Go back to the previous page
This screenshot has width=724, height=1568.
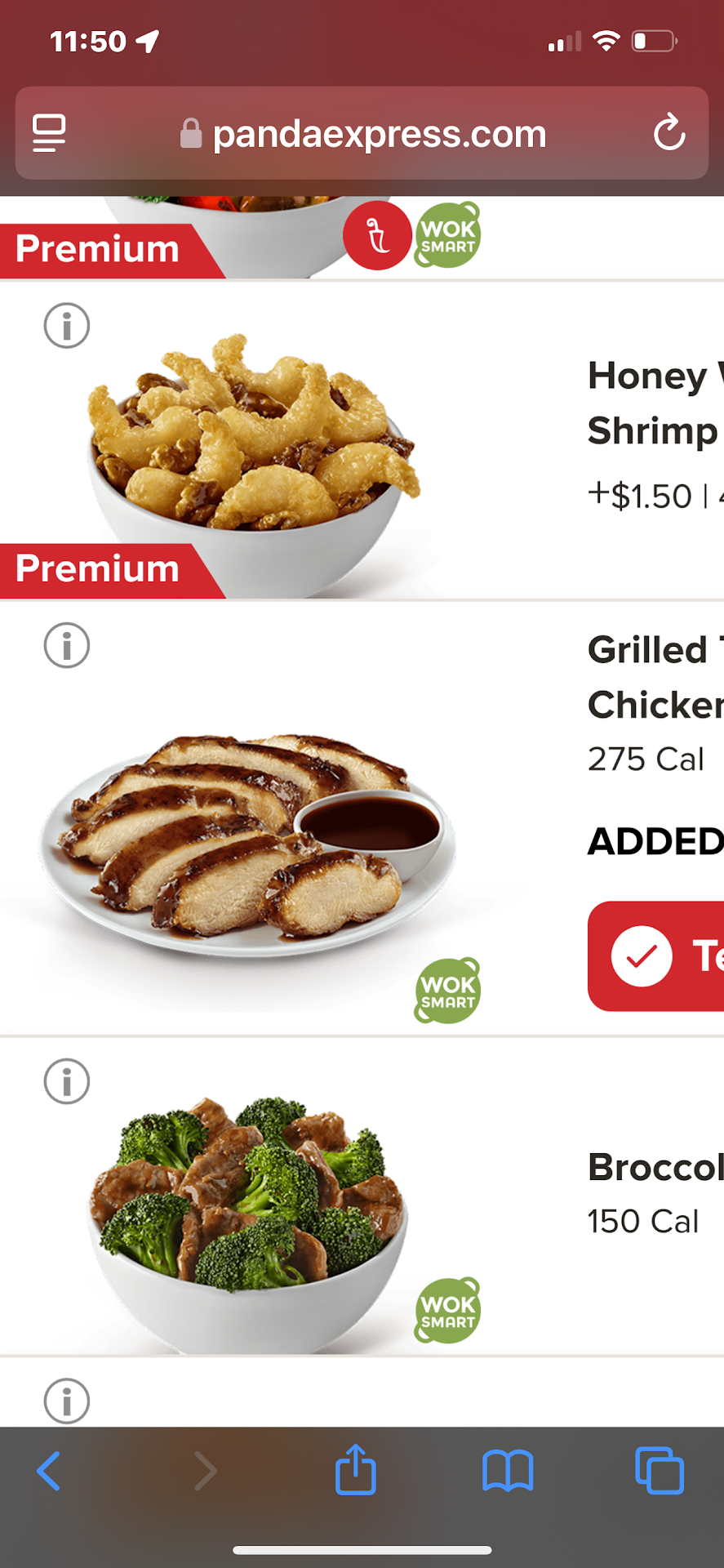[x=49, y=1471]
